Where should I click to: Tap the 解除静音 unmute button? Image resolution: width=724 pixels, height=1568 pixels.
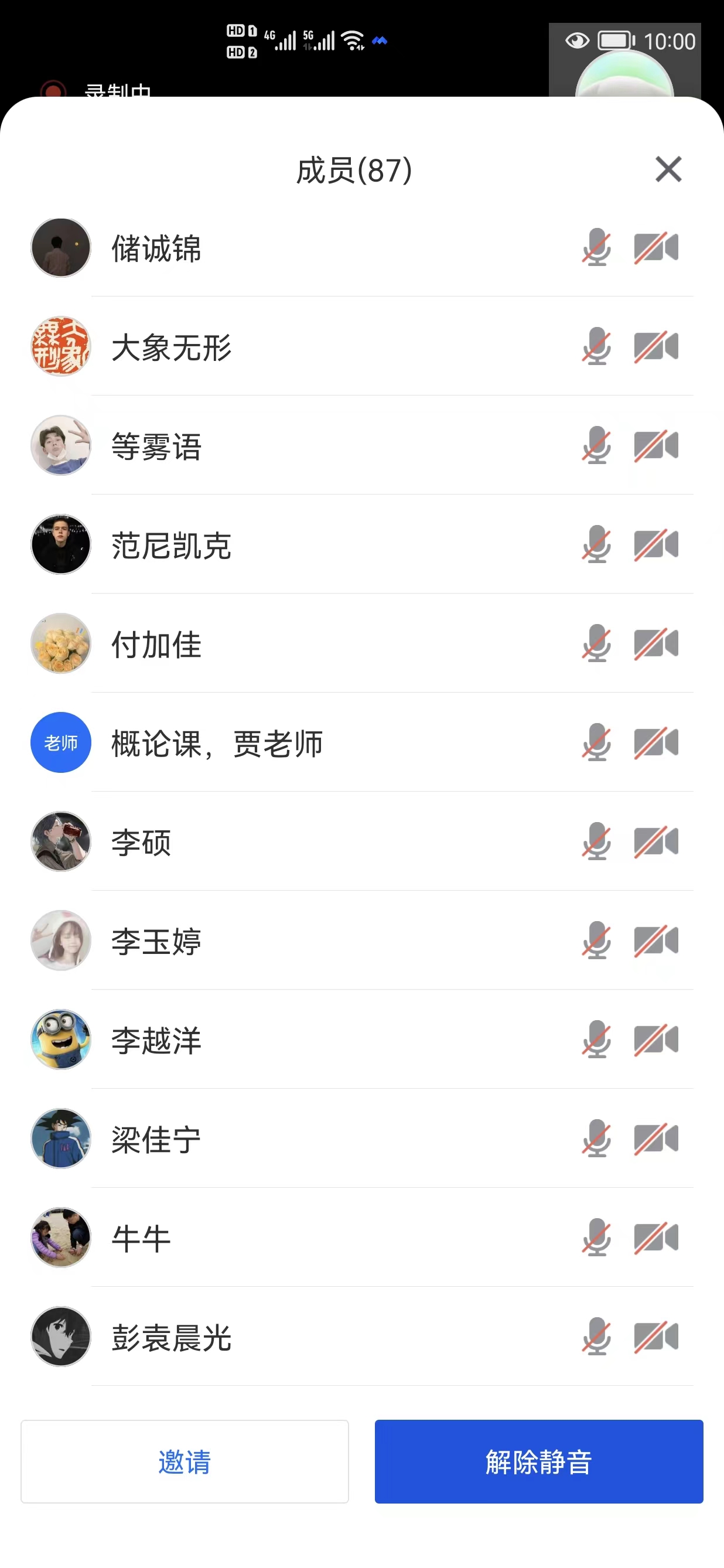pos(538,1461)
